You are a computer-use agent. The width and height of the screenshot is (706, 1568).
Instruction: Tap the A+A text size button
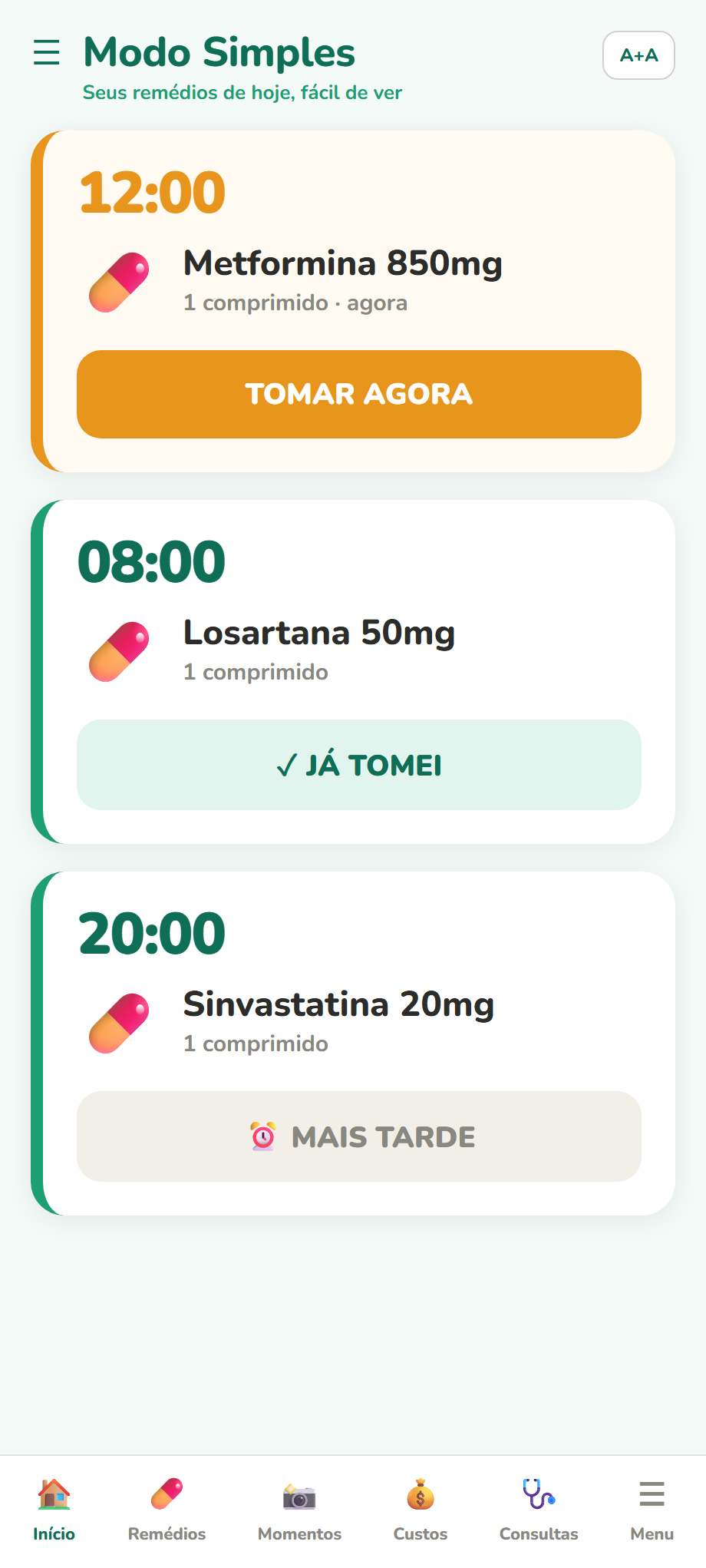[638, 55]
